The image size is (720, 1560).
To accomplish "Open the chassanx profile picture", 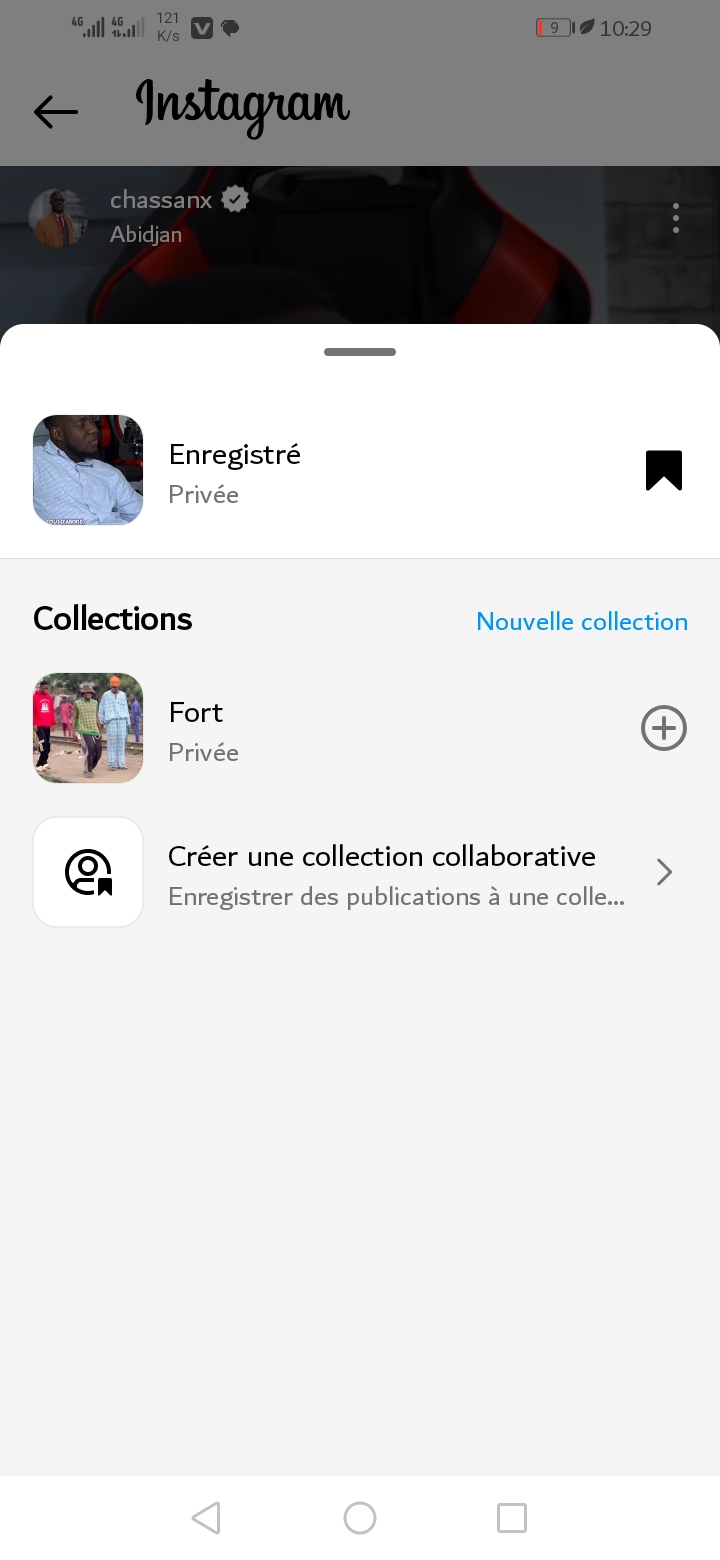I will [x=56, y=217].
